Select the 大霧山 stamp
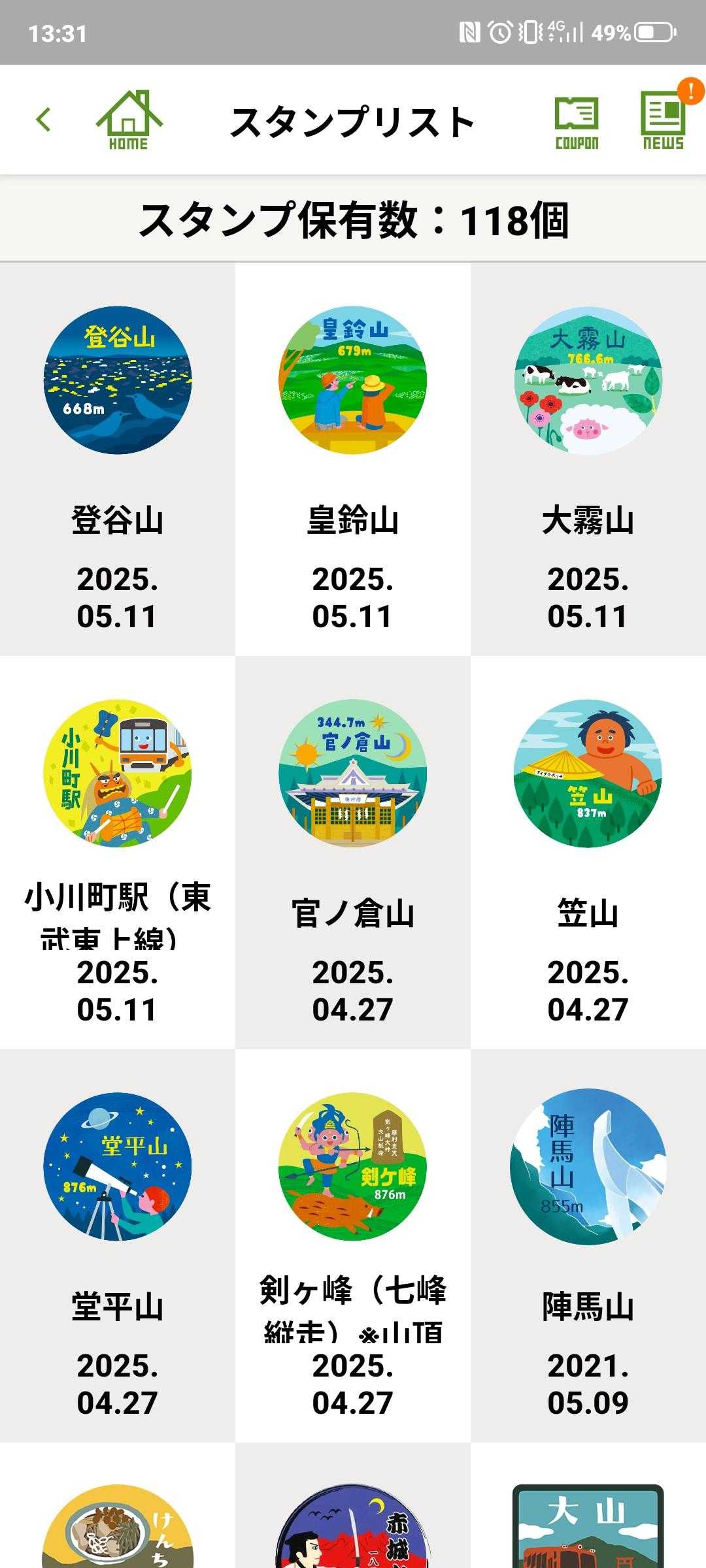The image size is (706, 1568). [x=588, y=380]
